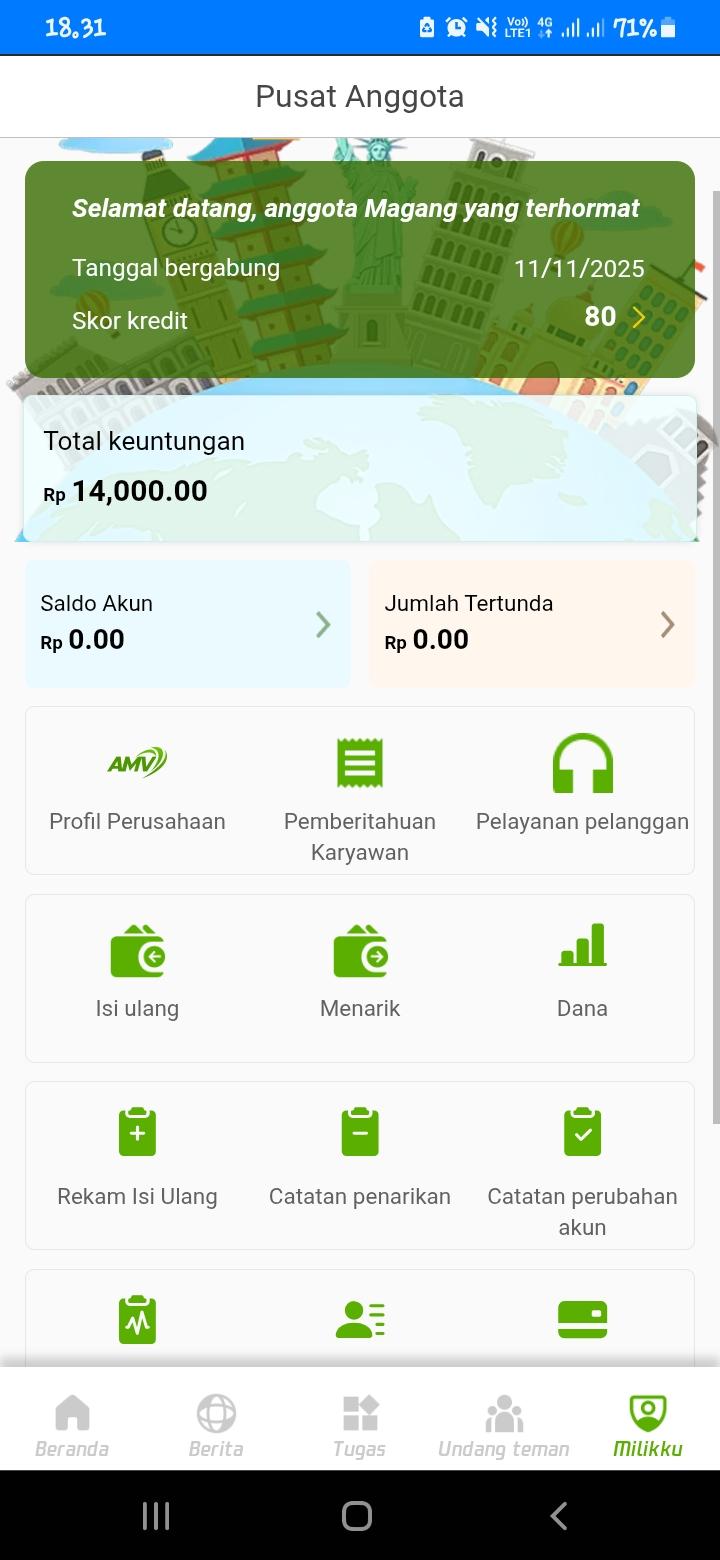Open the Dana section
Screen dimensions: 720x1560
[x=582, y=973]
